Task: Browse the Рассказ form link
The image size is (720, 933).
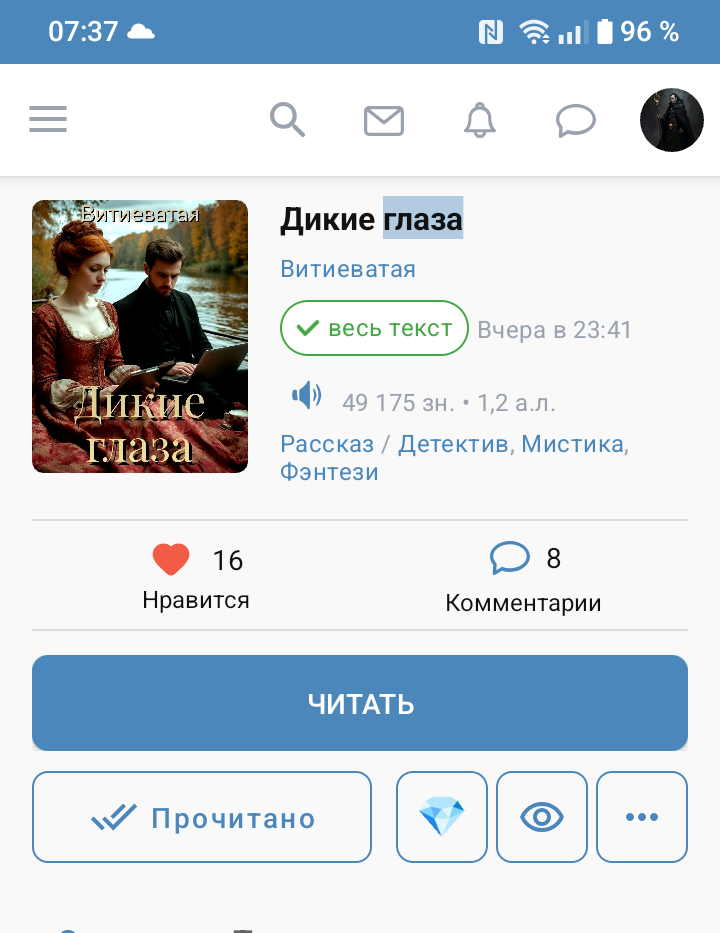Action: point(327,444)
